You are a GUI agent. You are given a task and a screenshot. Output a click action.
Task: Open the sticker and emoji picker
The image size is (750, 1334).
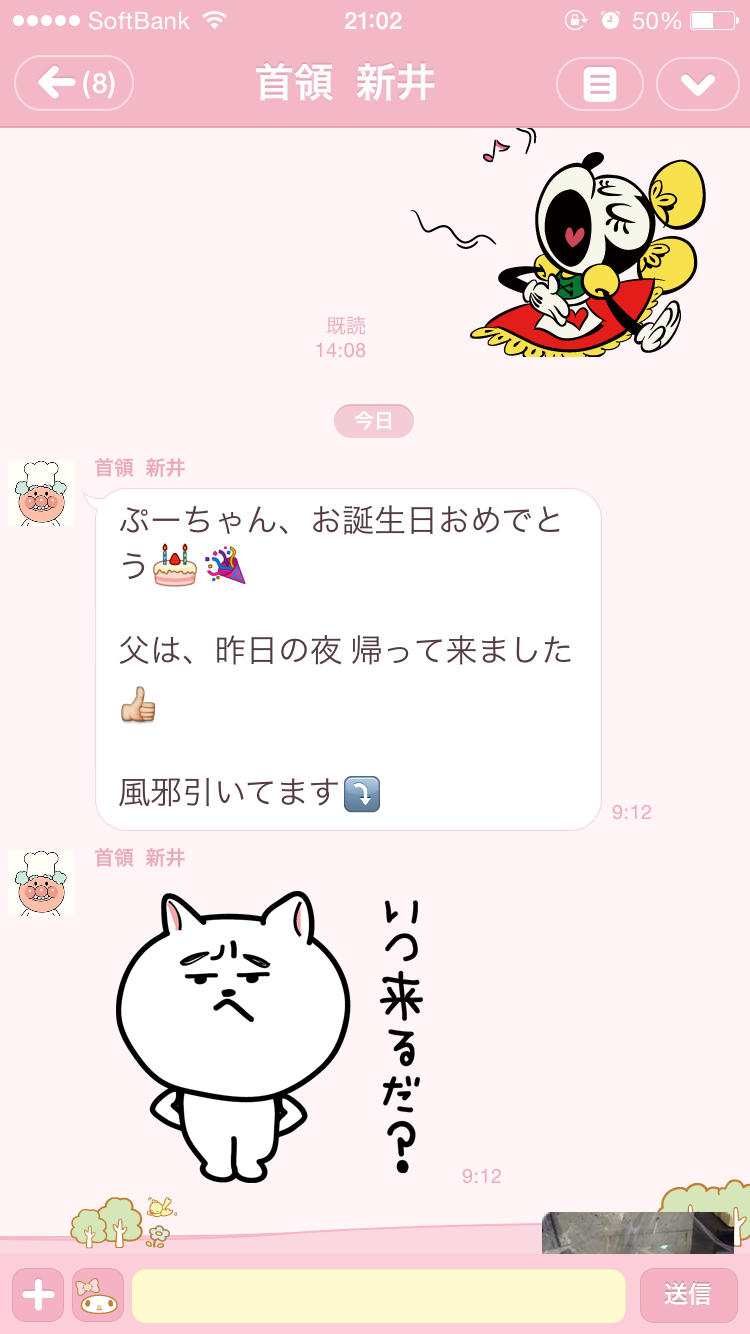98,1295
